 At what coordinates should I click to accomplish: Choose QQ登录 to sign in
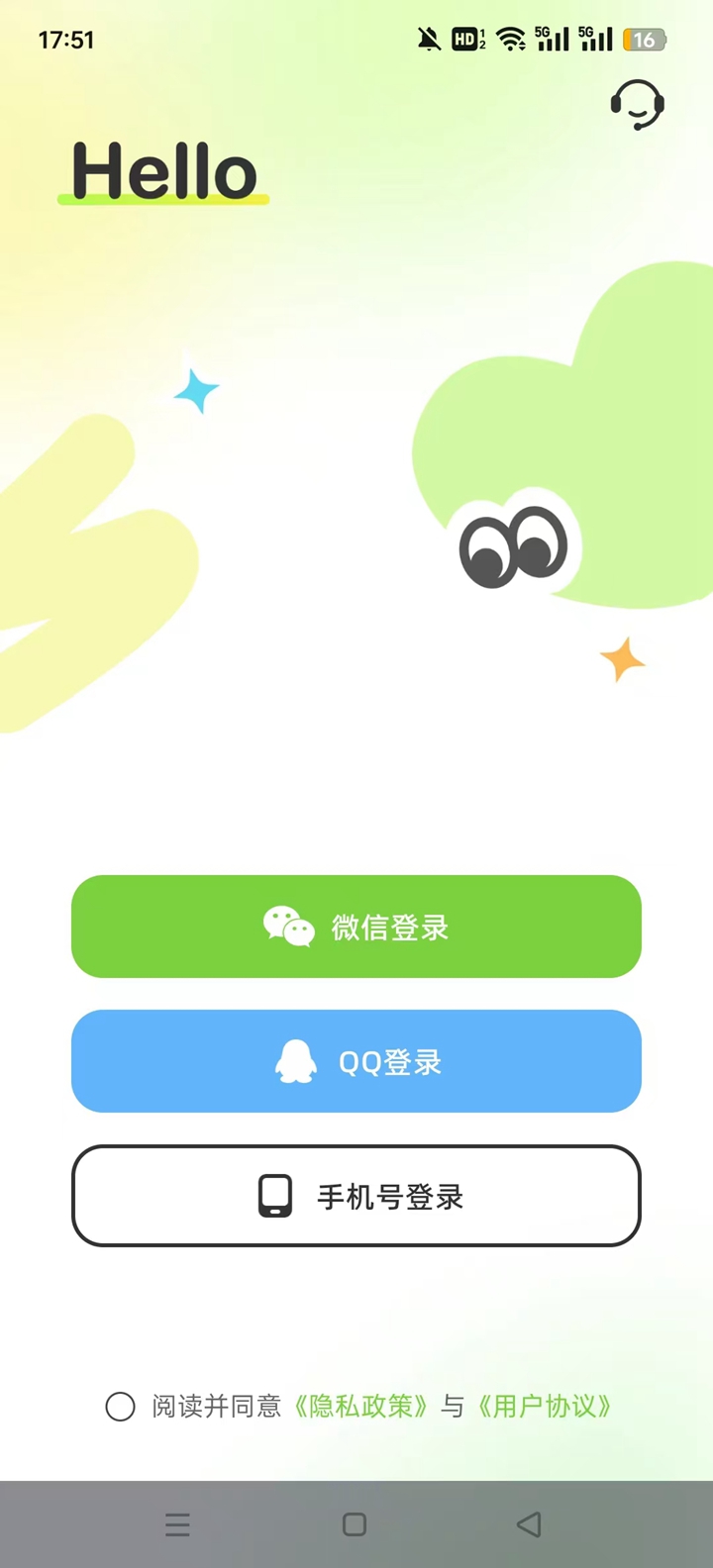(356, 1061)
